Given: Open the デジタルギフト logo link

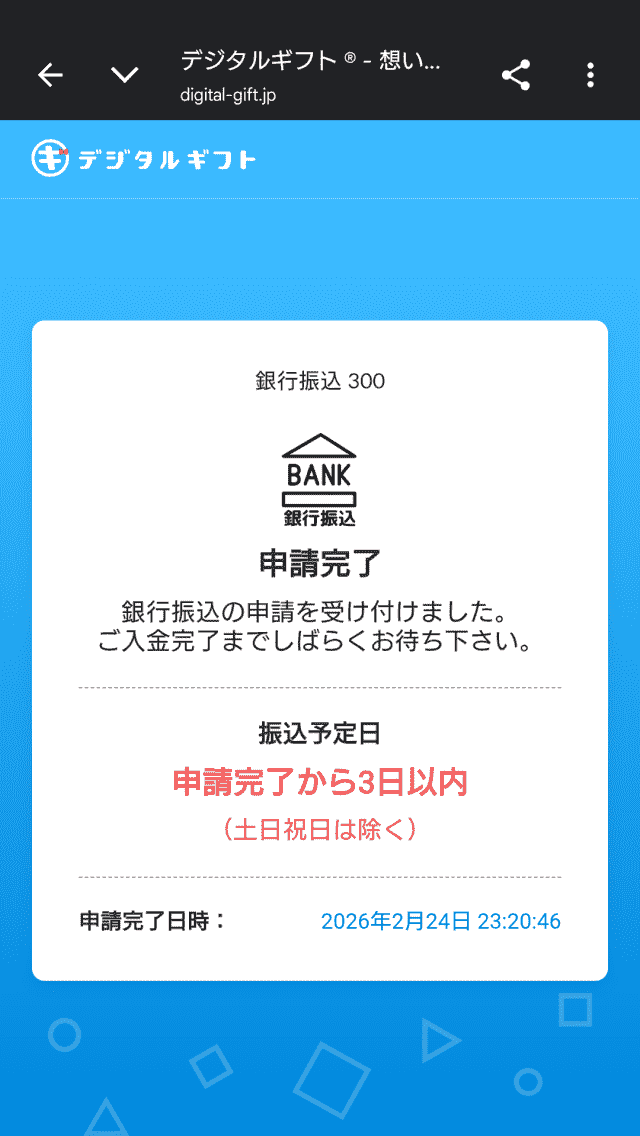Looking at the screenshot, I should click(x=143, y=158).
